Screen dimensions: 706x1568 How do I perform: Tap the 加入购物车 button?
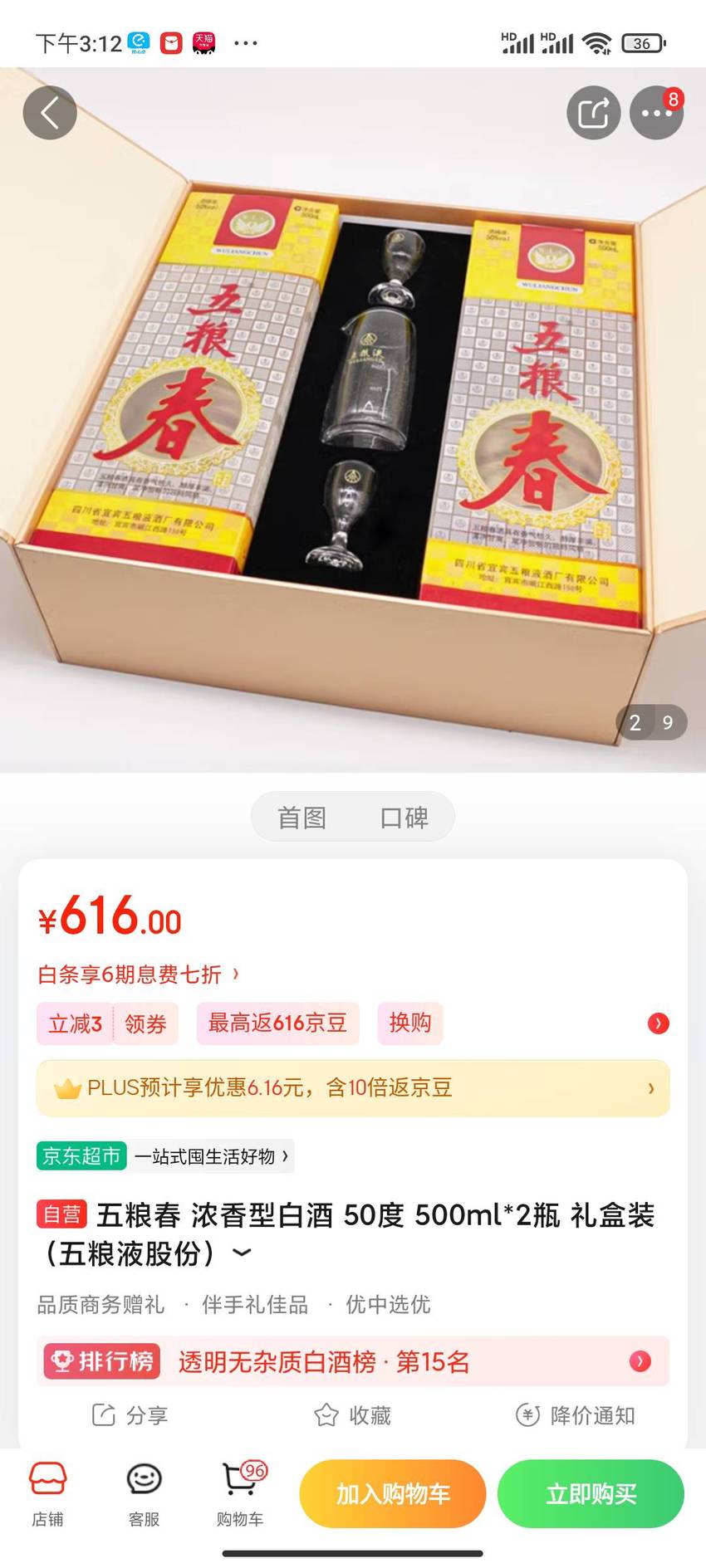click(393, 1494)
